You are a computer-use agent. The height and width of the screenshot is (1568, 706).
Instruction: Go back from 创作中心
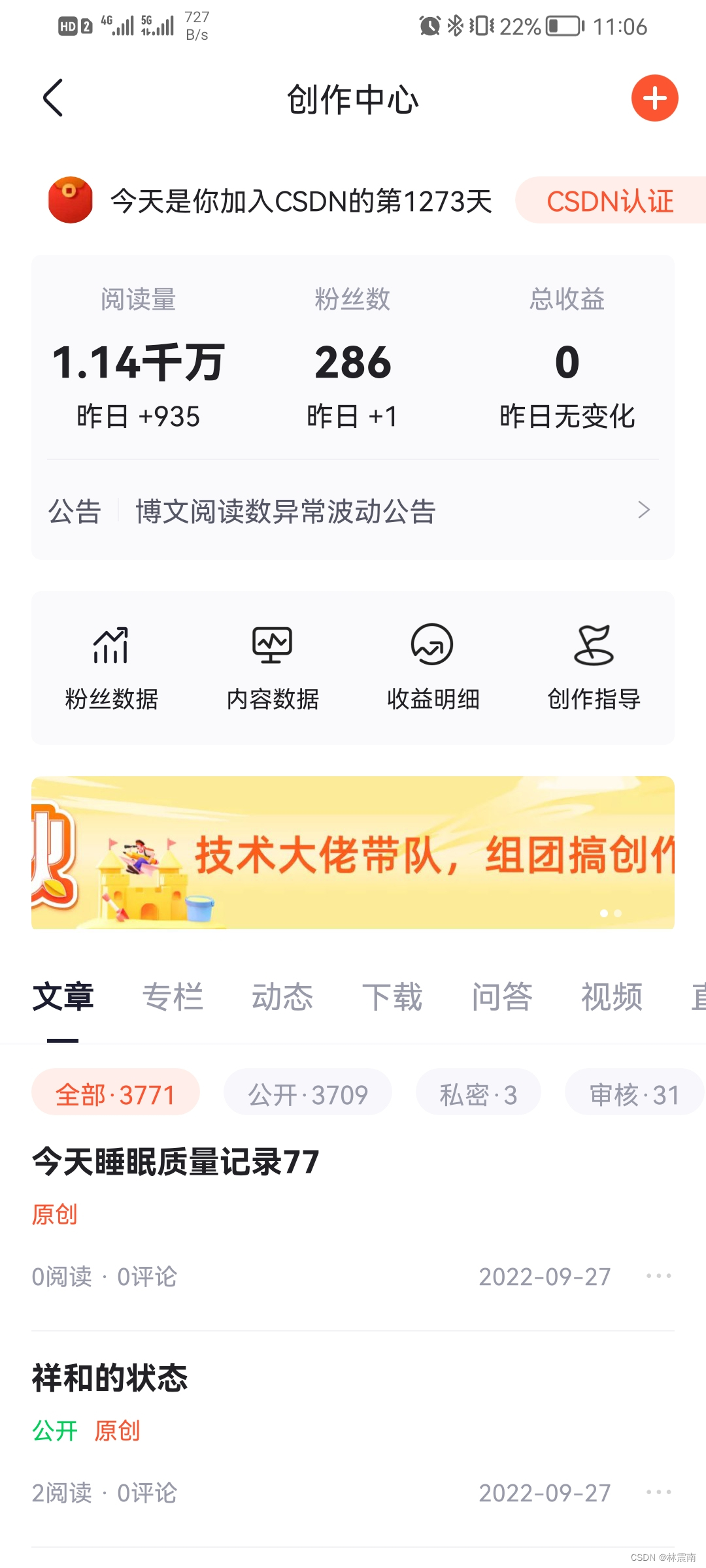(53, 98)
